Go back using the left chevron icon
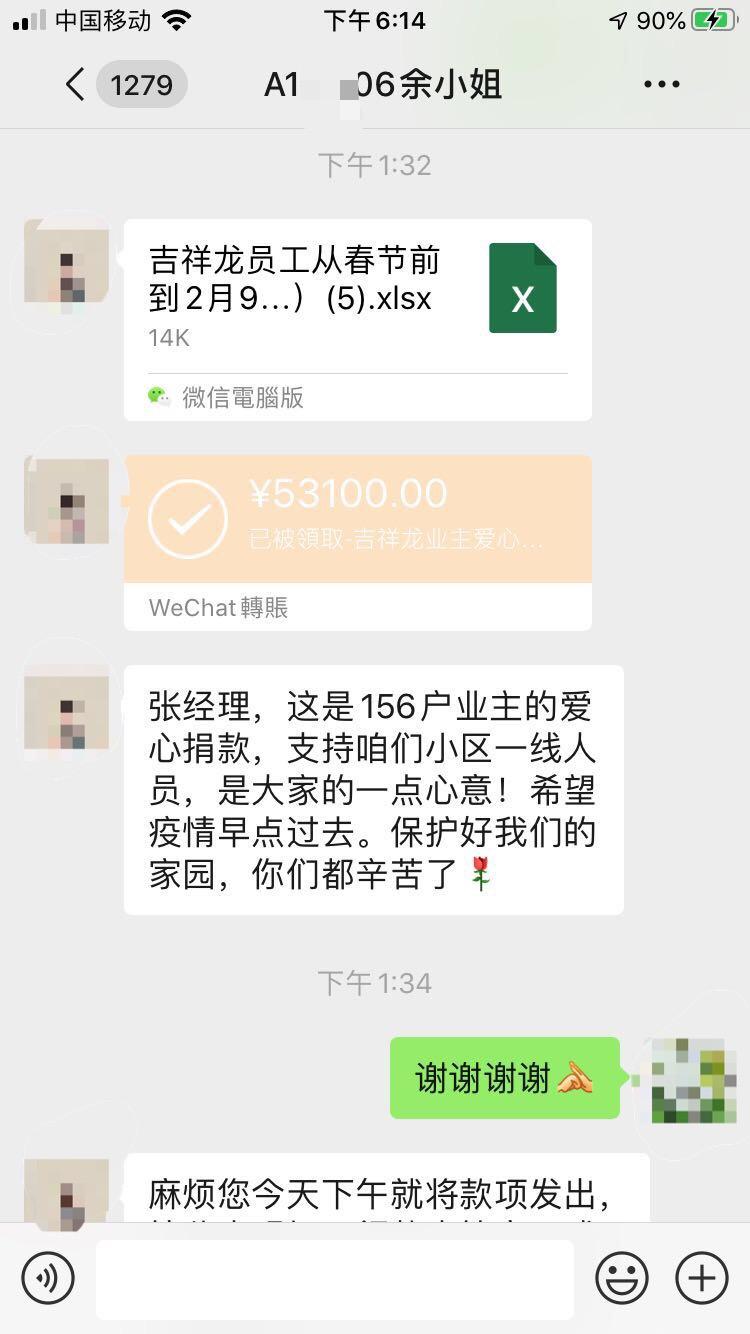Viewport: 750px width, 1334px height. pos(74,84)
